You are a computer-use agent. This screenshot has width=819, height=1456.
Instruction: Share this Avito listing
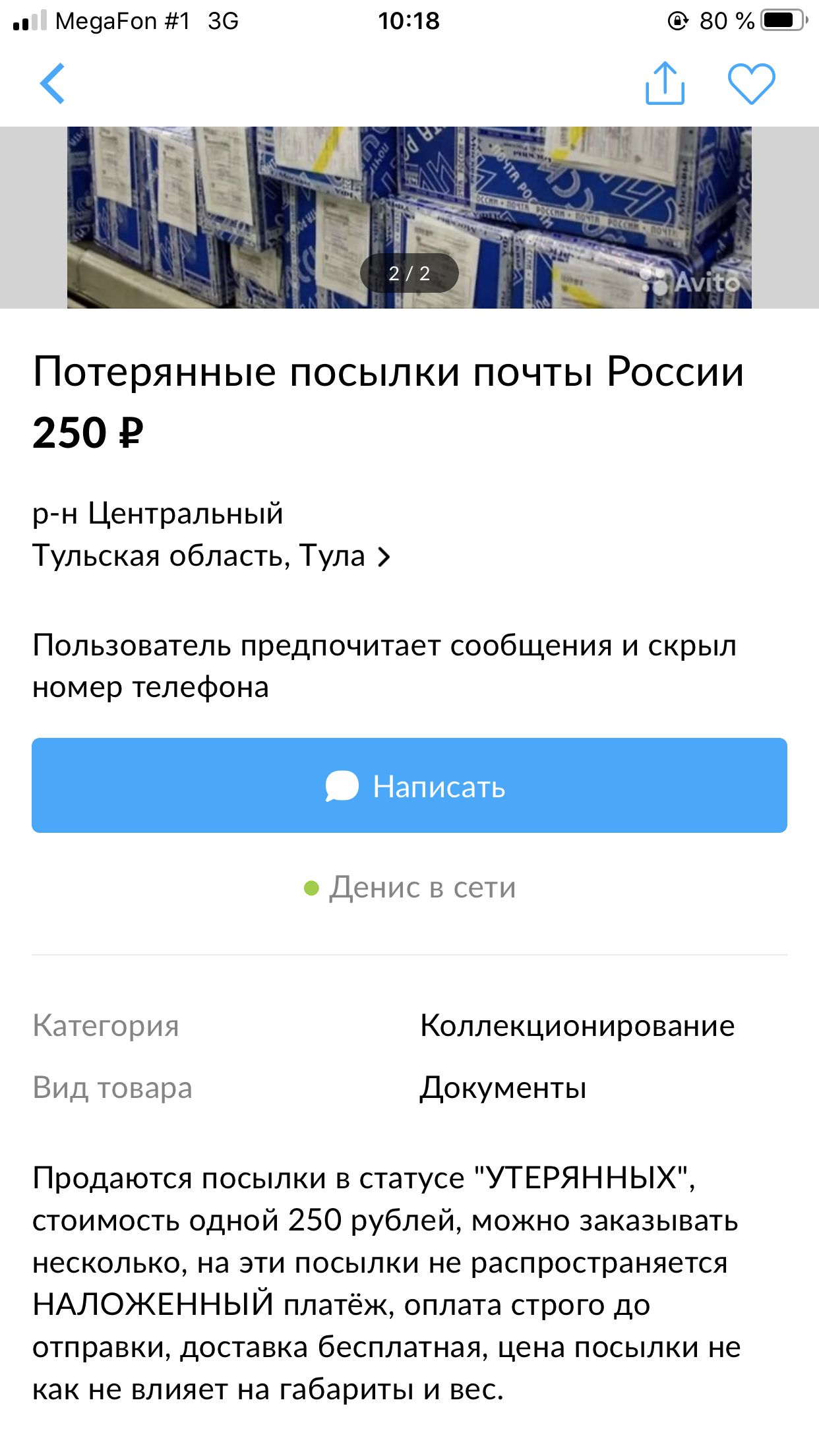click(x=665, y=83)
